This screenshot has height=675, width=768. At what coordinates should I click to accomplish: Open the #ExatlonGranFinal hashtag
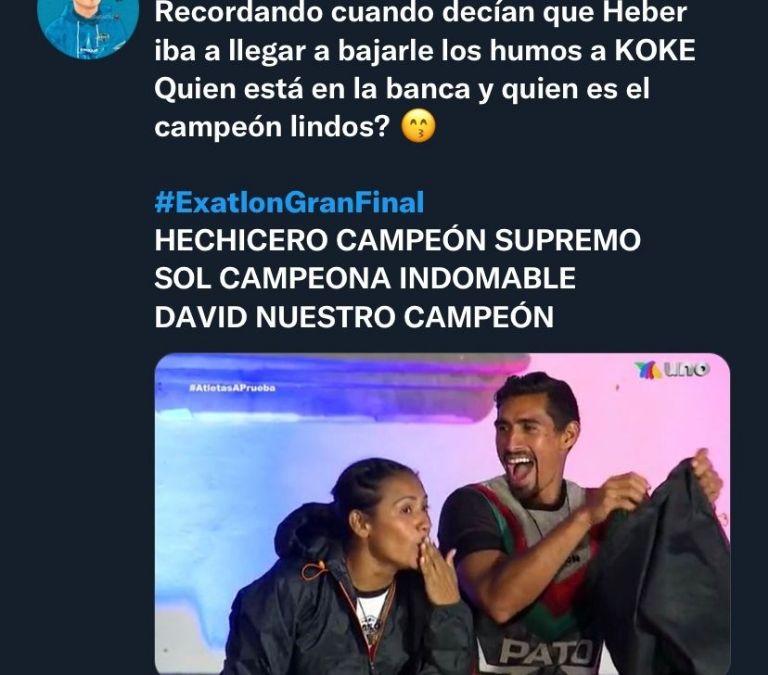pos(289,203)
